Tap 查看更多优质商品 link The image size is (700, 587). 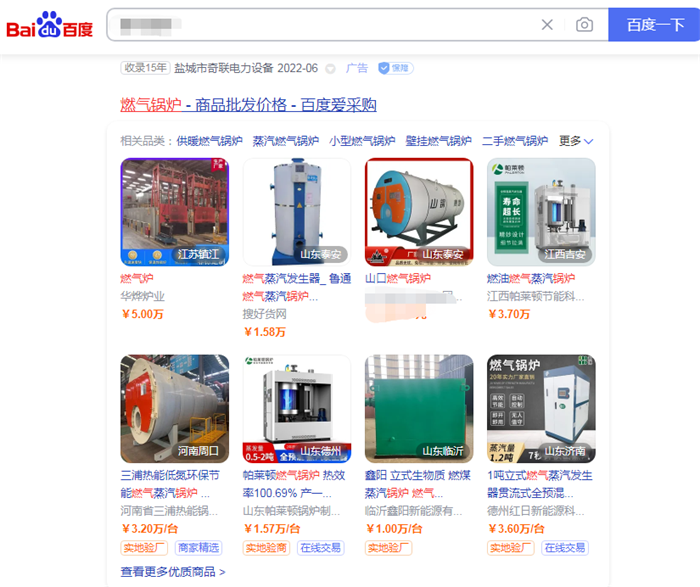point(173,572)
